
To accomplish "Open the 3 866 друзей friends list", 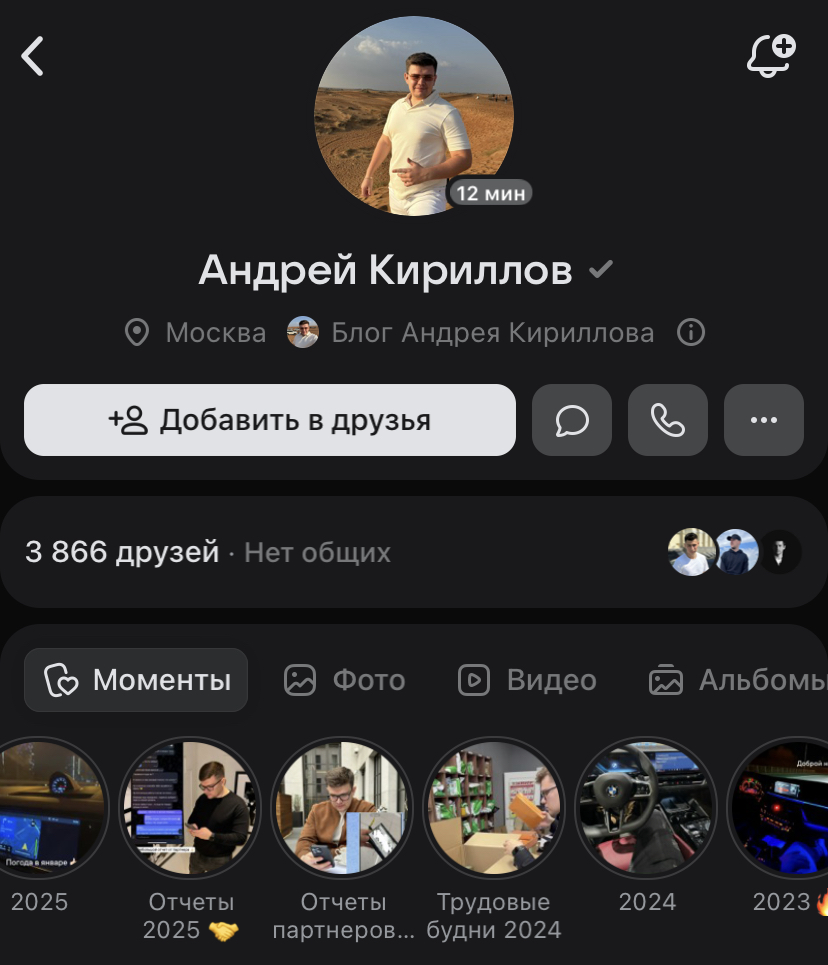I will point(122,552).
